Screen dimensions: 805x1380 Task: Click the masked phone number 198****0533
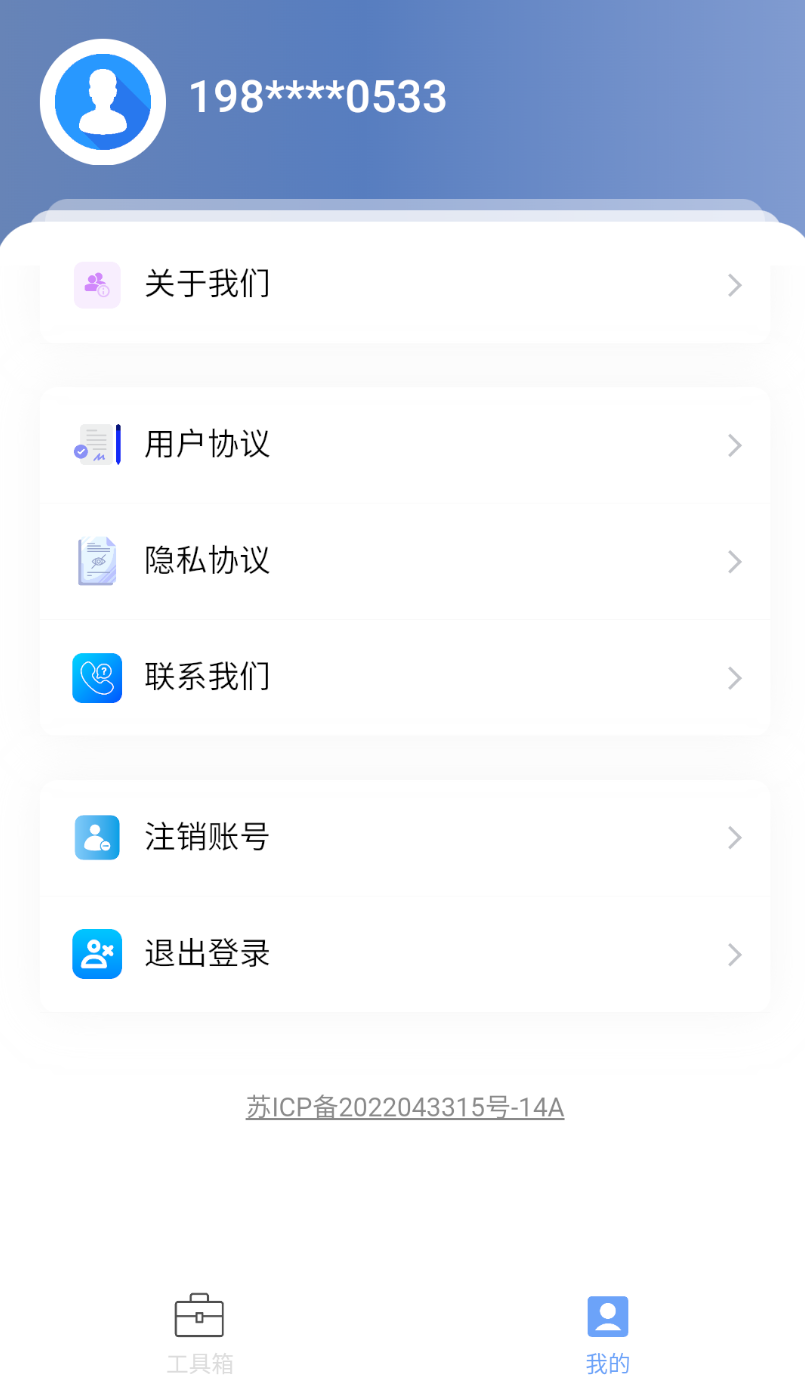pyautogui.click(x=317, y=96)
